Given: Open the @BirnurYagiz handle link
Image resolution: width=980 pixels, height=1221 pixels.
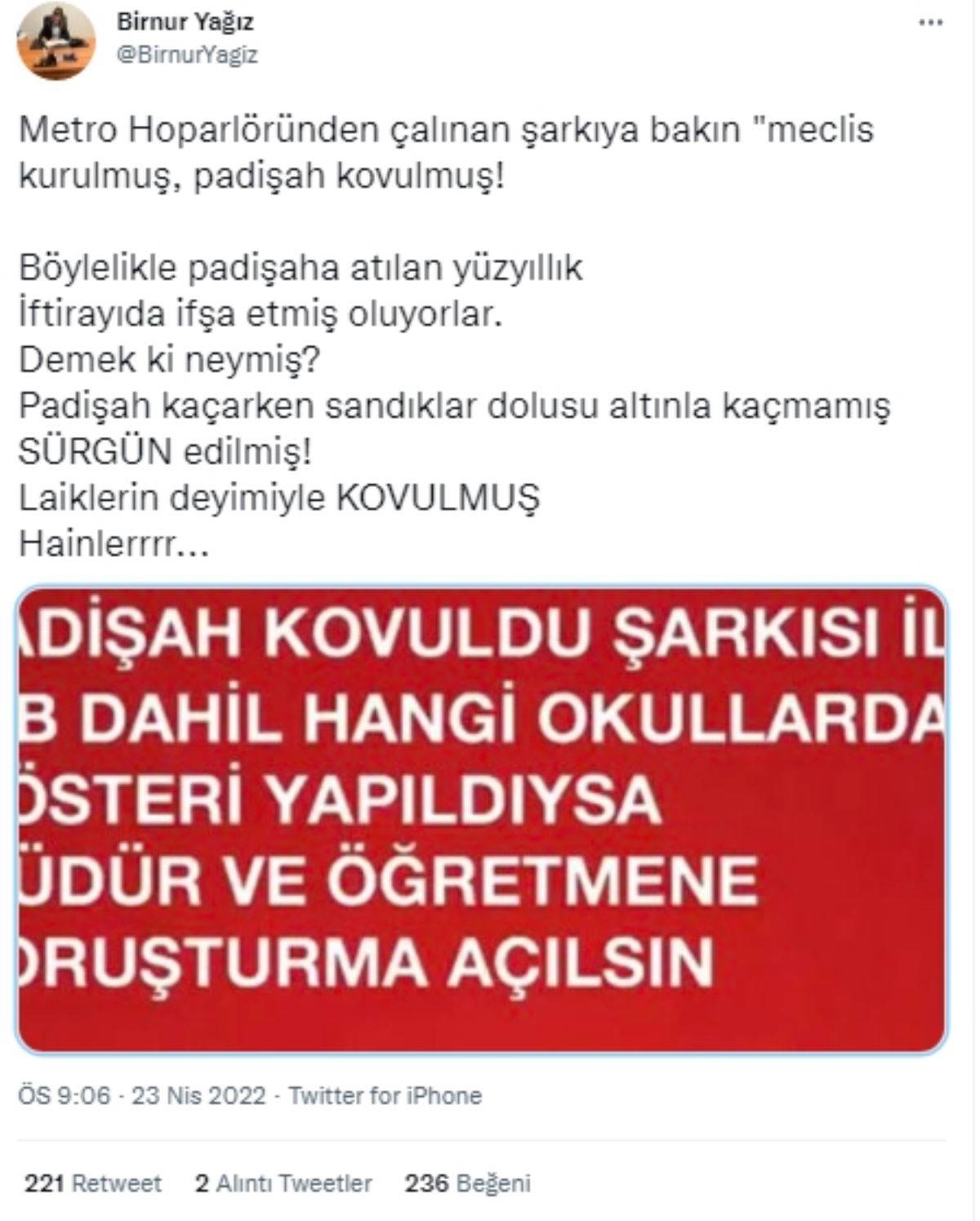Looking at the screenshot, I should pos(186,55).
